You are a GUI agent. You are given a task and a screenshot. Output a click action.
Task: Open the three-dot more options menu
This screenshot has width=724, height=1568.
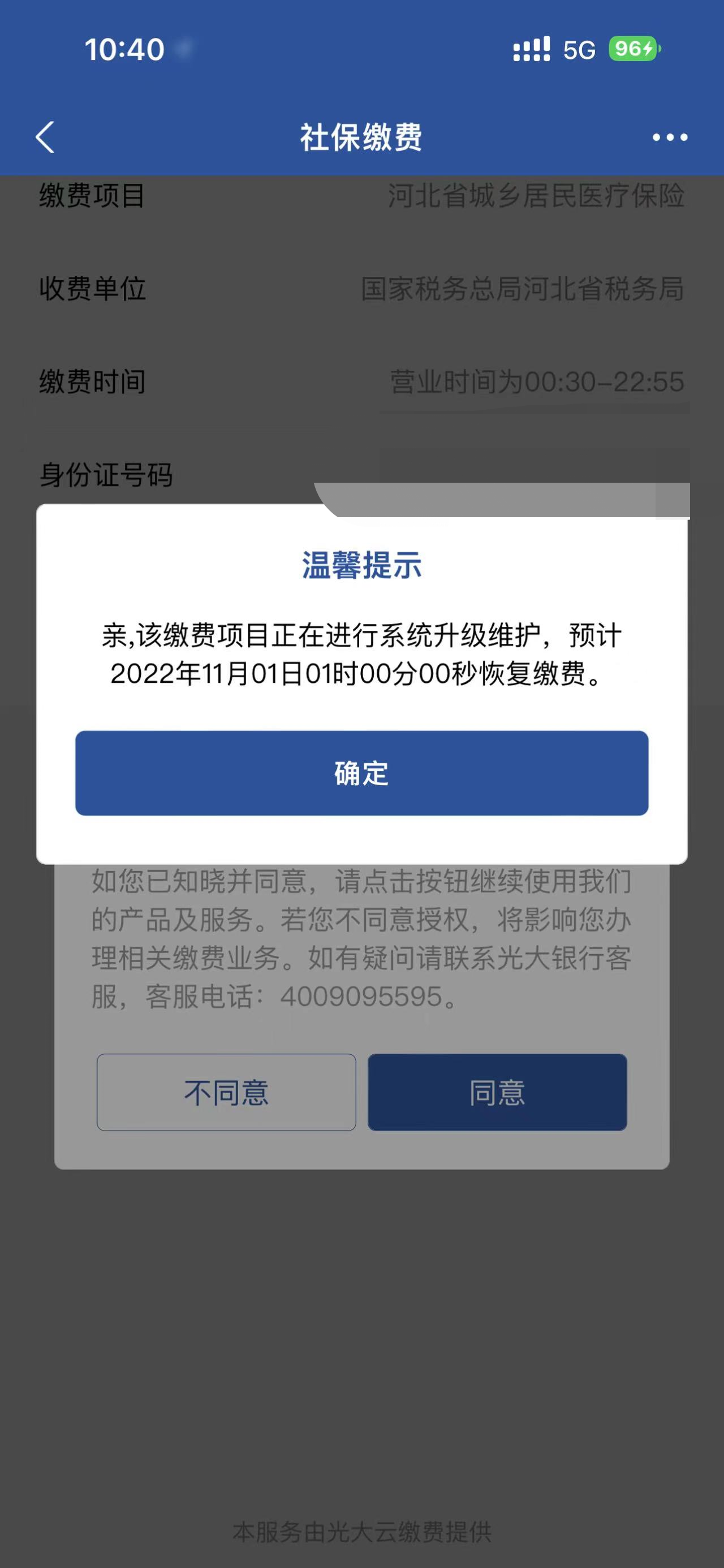pyautogui.click(x=669, y=137)
